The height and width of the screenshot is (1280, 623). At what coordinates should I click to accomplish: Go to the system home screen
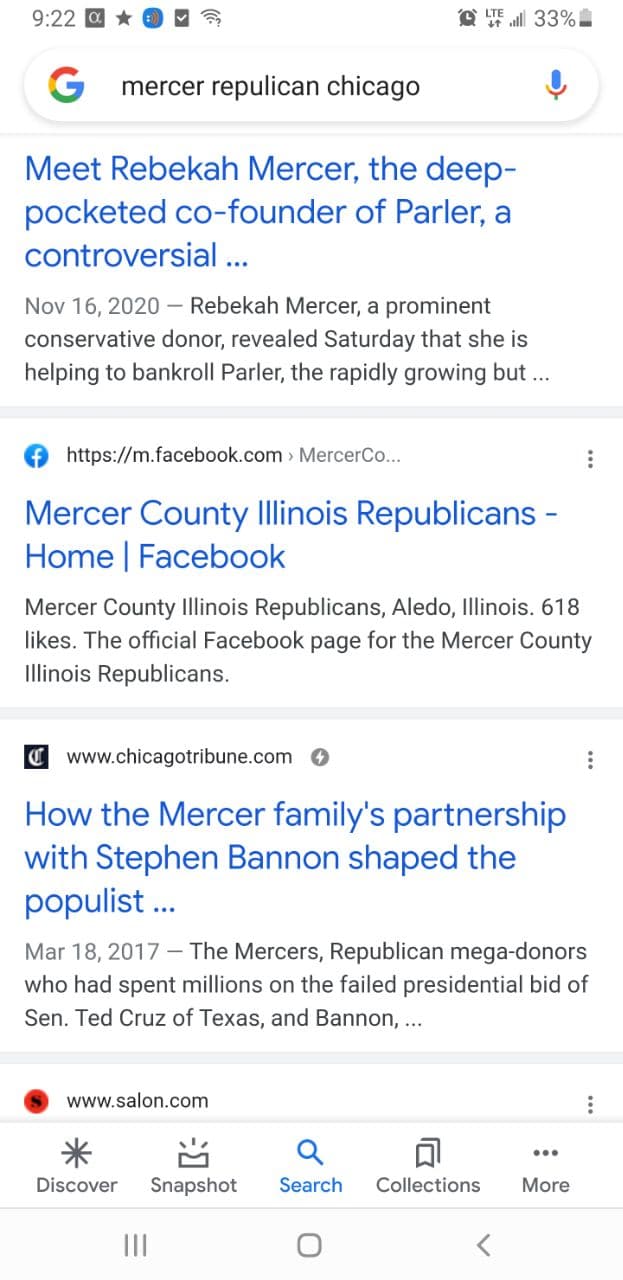pos(310,1245)
